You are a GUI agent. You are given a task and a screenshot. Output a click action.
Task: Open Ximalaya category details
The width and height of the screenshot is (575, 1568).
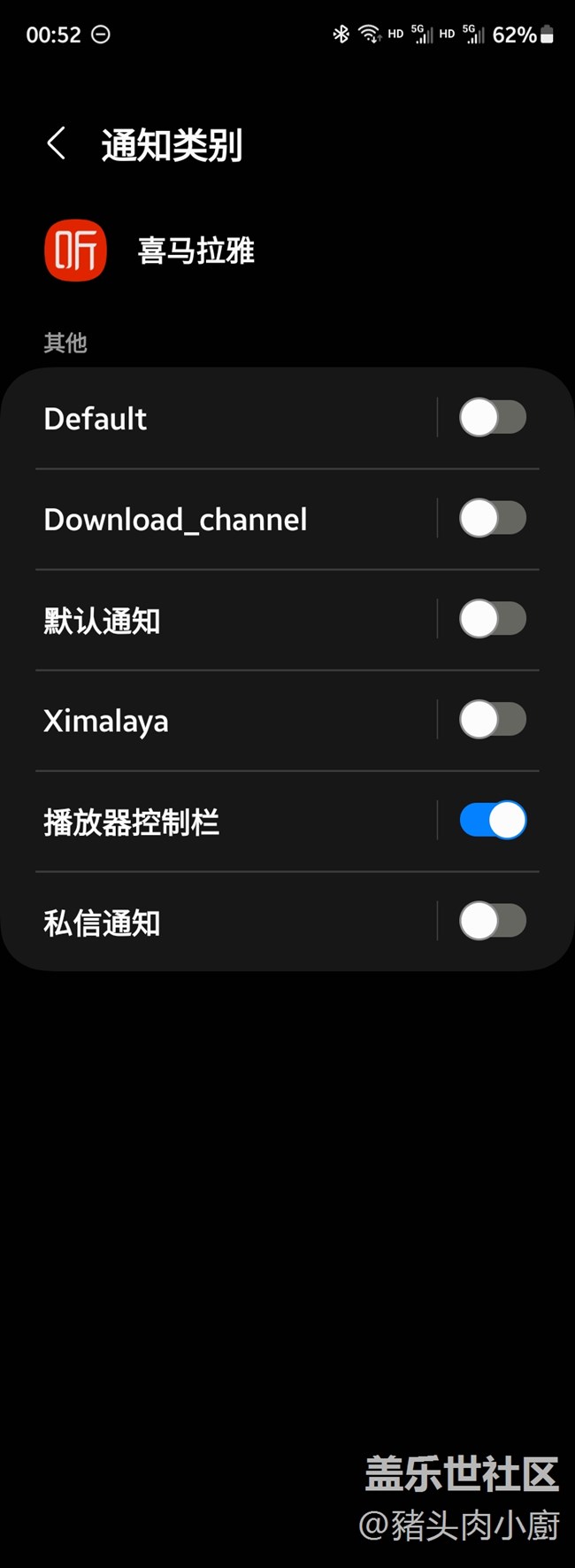[x=221, y=721]
